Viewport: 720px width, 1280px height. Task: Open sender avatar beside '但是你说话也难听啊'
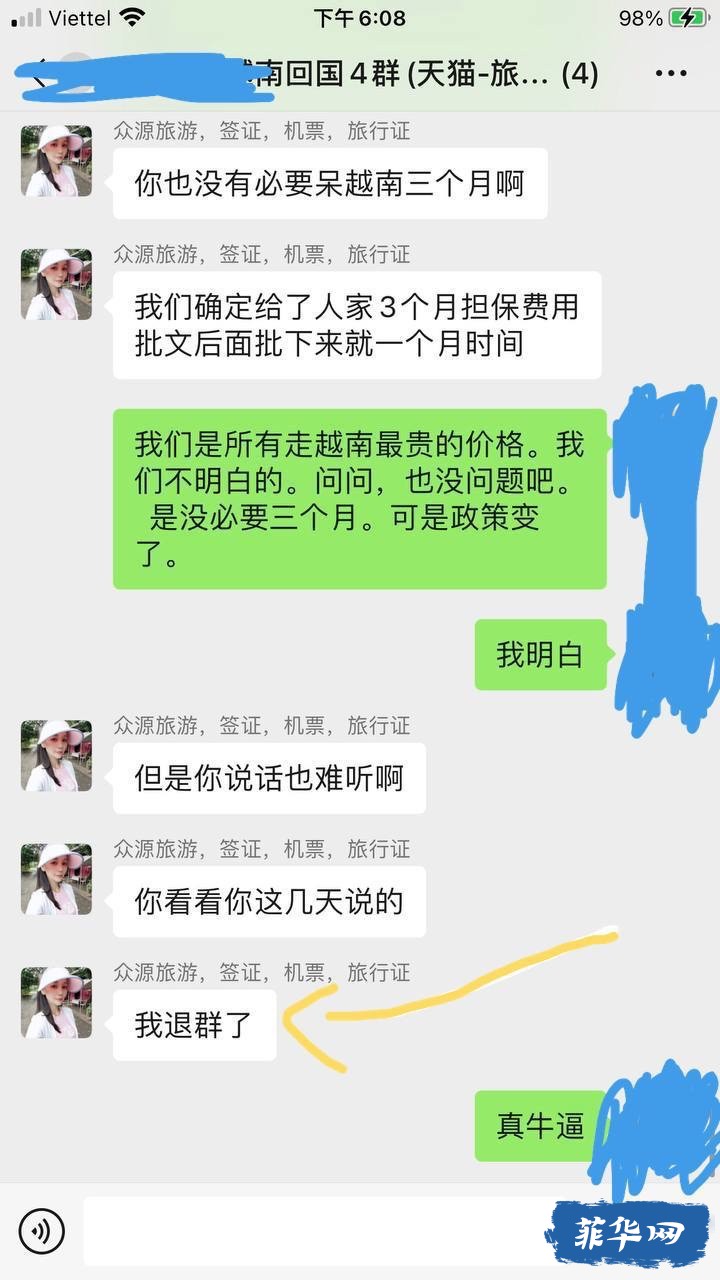(x=57, y=755)
